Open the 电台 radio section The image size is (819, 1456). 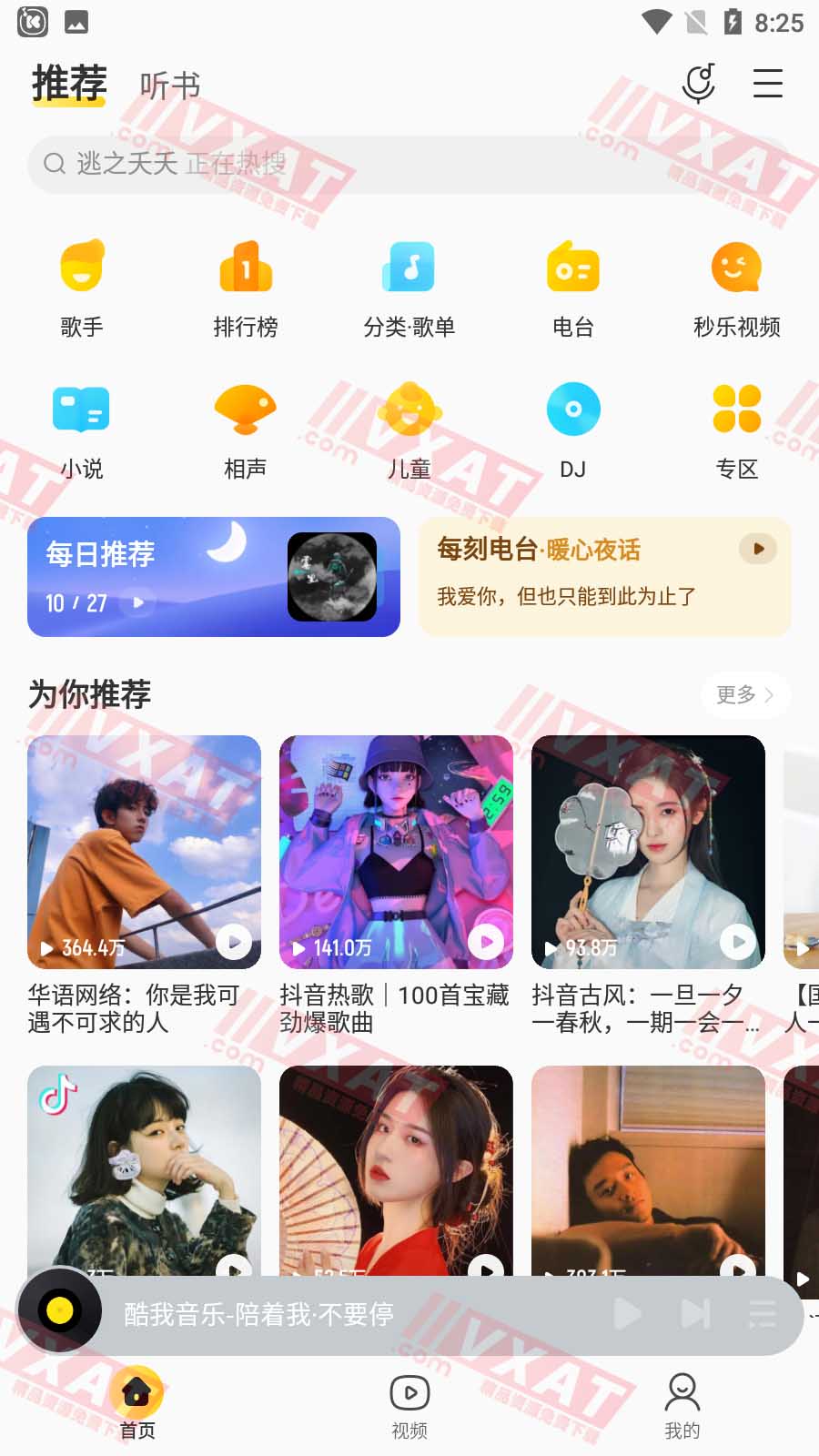click(x=572, y=287)
